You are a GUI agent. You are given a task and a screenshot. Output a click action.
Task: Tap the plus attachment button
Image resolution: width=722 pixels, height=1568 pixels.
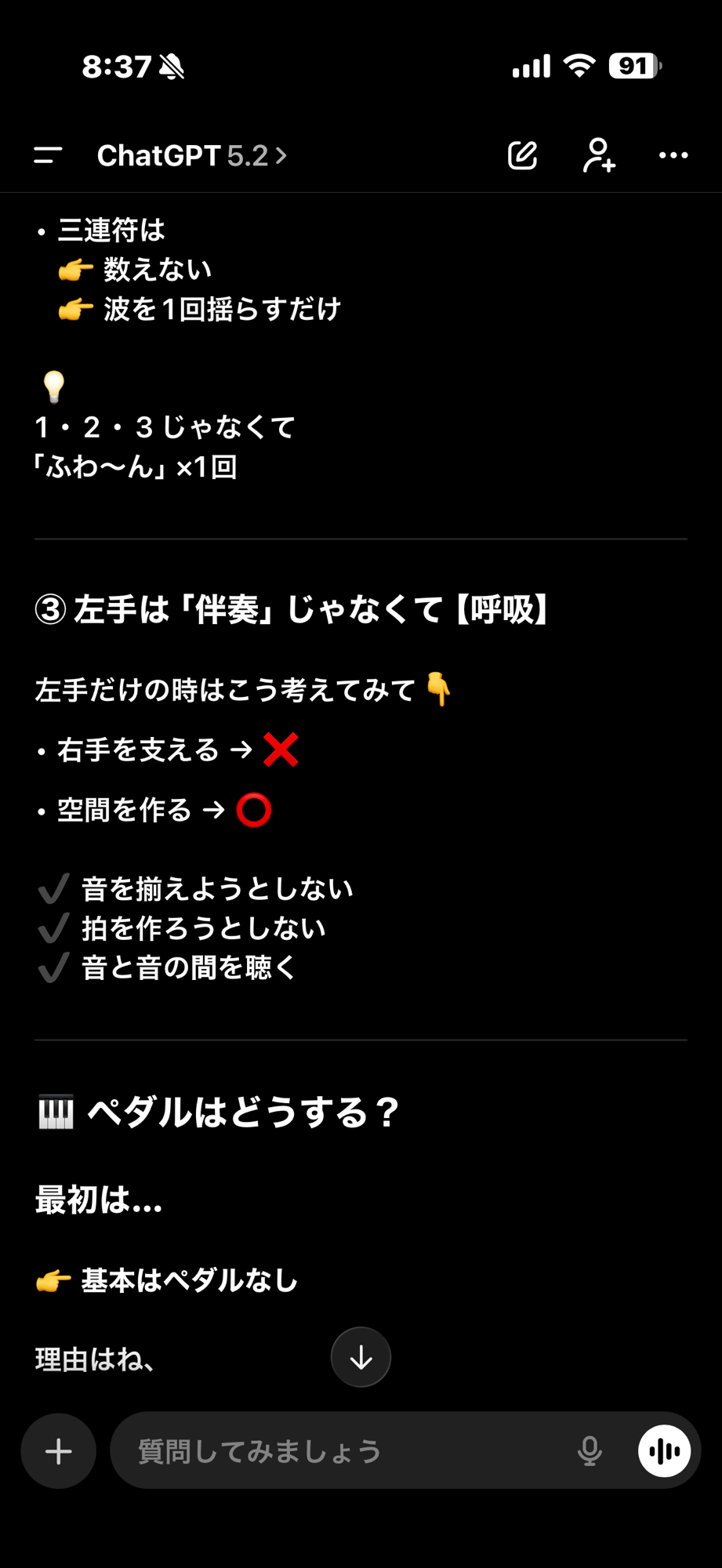59,1451
